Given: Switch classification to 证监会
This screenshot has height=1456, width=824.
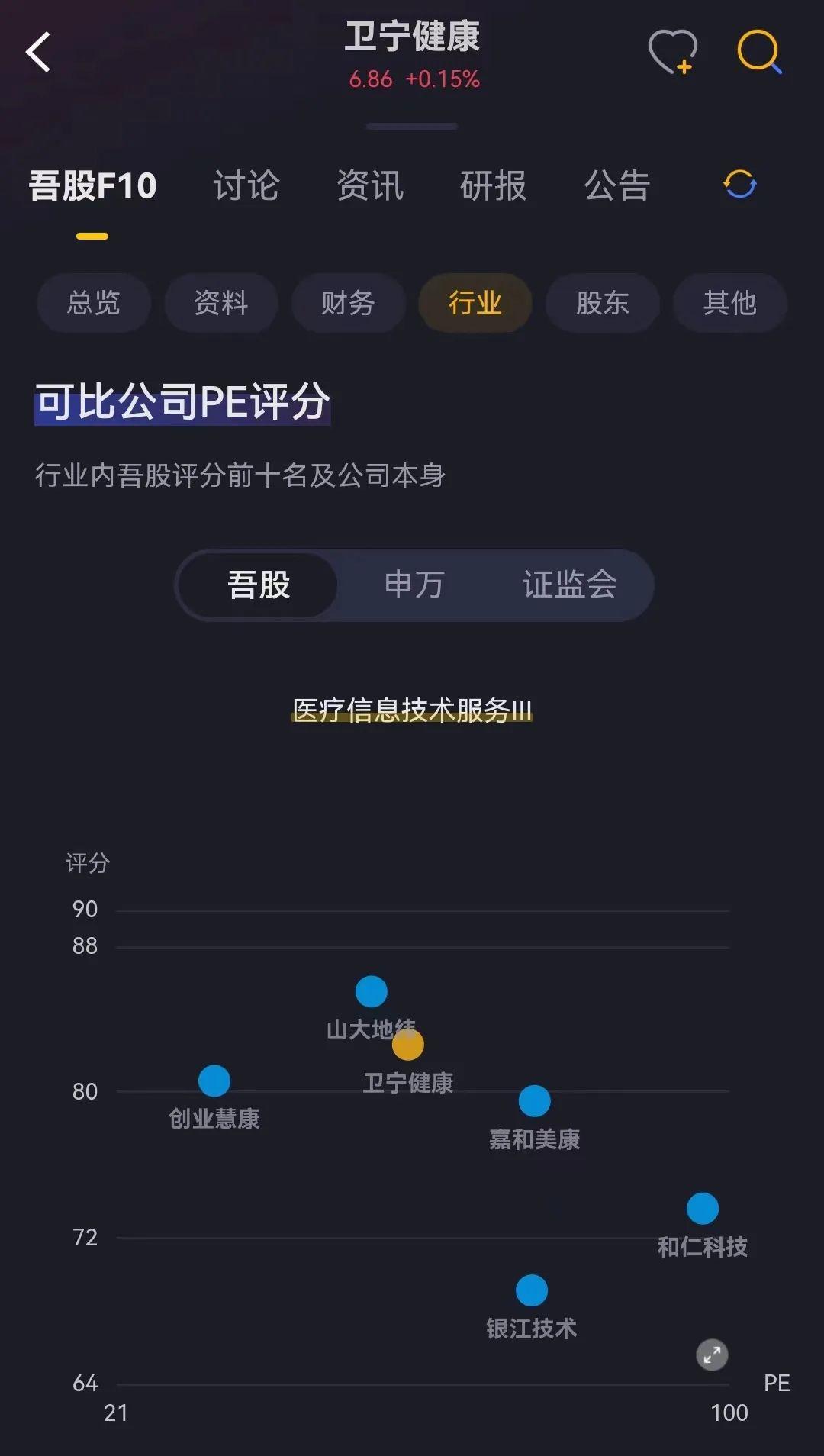Looking at the screenshot, I should (573, 585).
